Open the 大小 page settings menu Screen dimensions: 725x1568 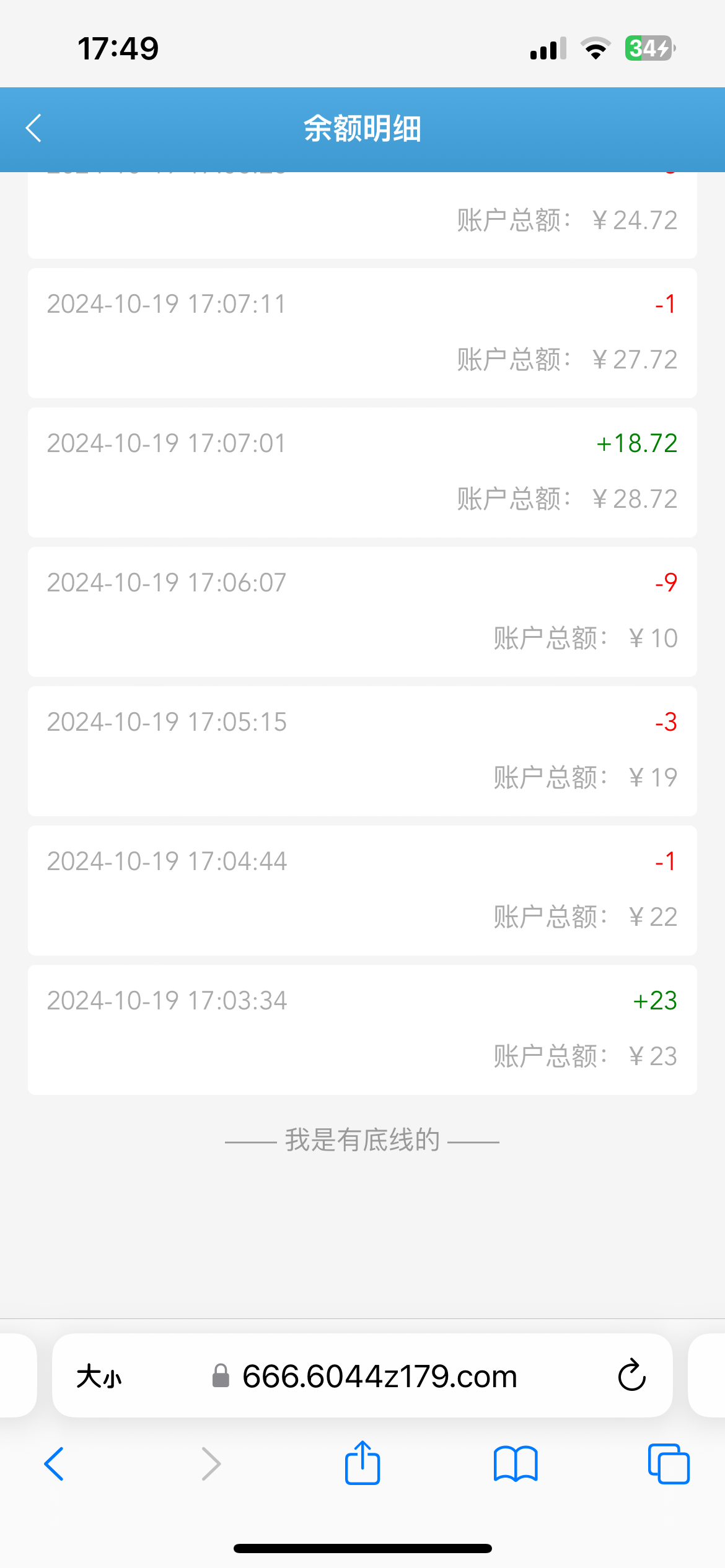pyautogui.click(x=99, y=1377)
